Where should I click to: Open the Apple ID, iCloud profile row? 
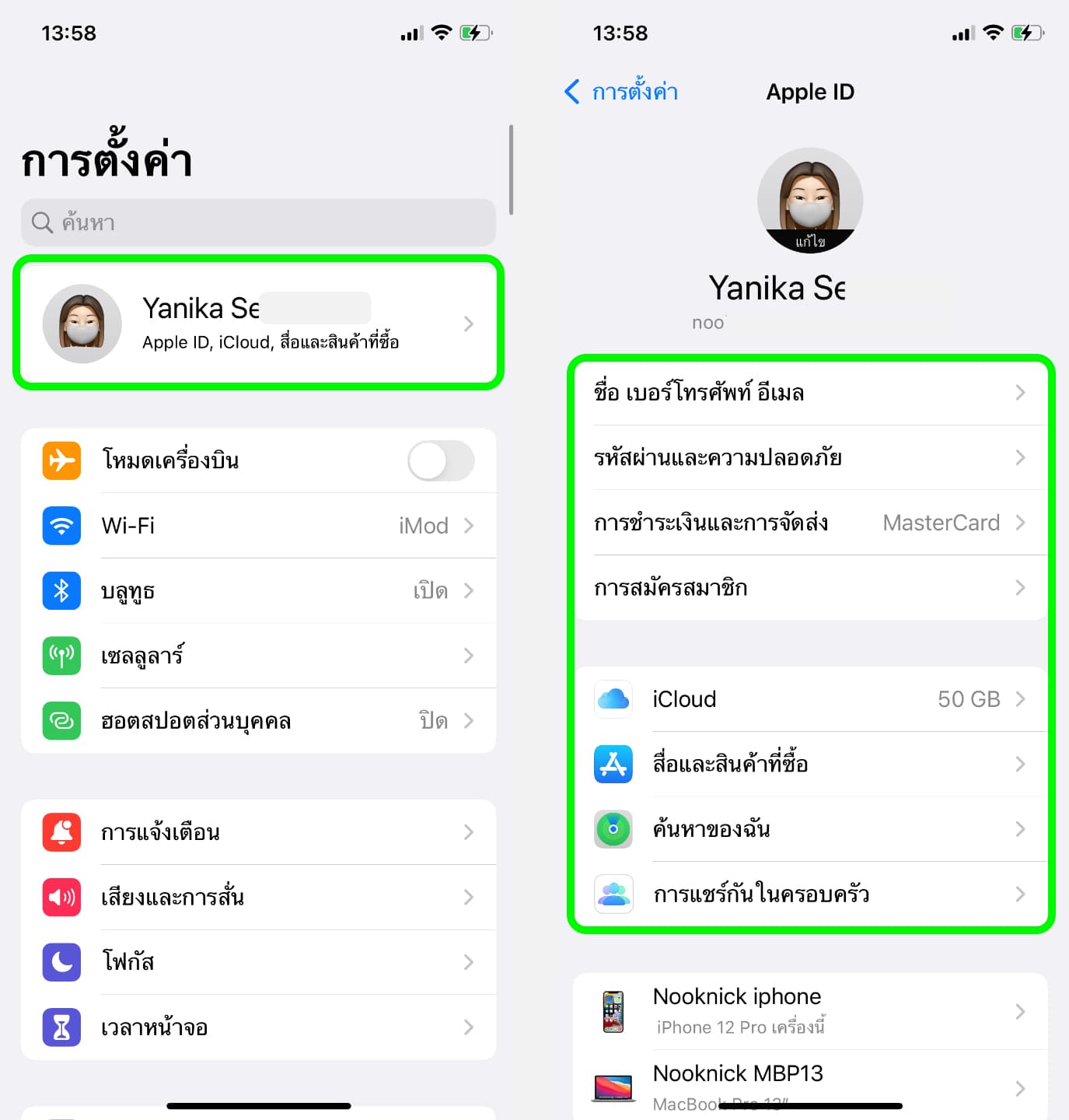pyautogui.click(x=258, y=323)
